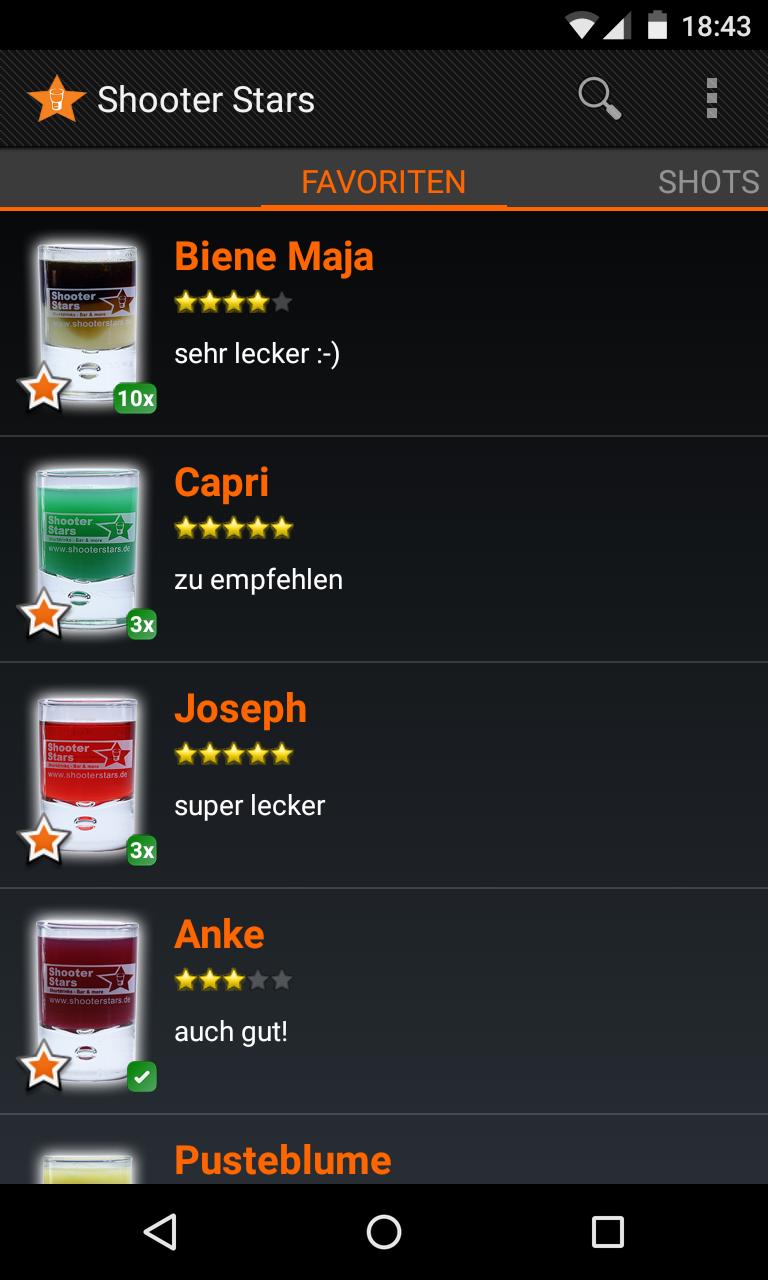The image size is (768, 1280).
Task: Select the Favoriten tab
Action: pyautogui.click(x=384, y=181)
